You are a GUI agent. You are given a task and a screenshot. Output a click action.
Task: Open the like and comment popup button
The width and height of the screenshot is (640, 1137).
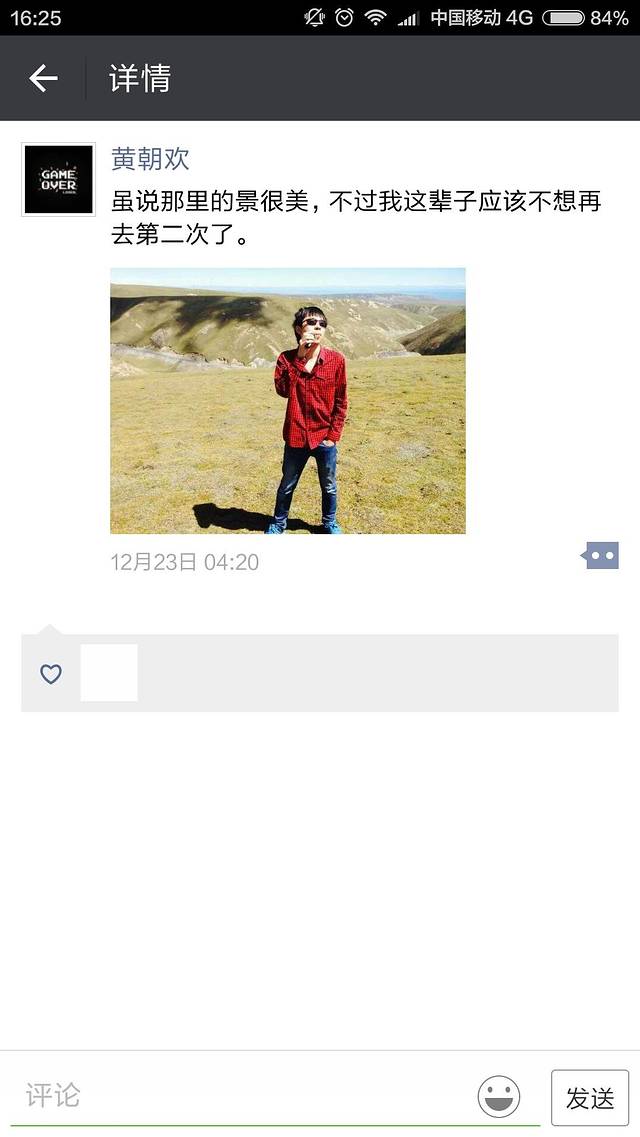click(601, 556)
